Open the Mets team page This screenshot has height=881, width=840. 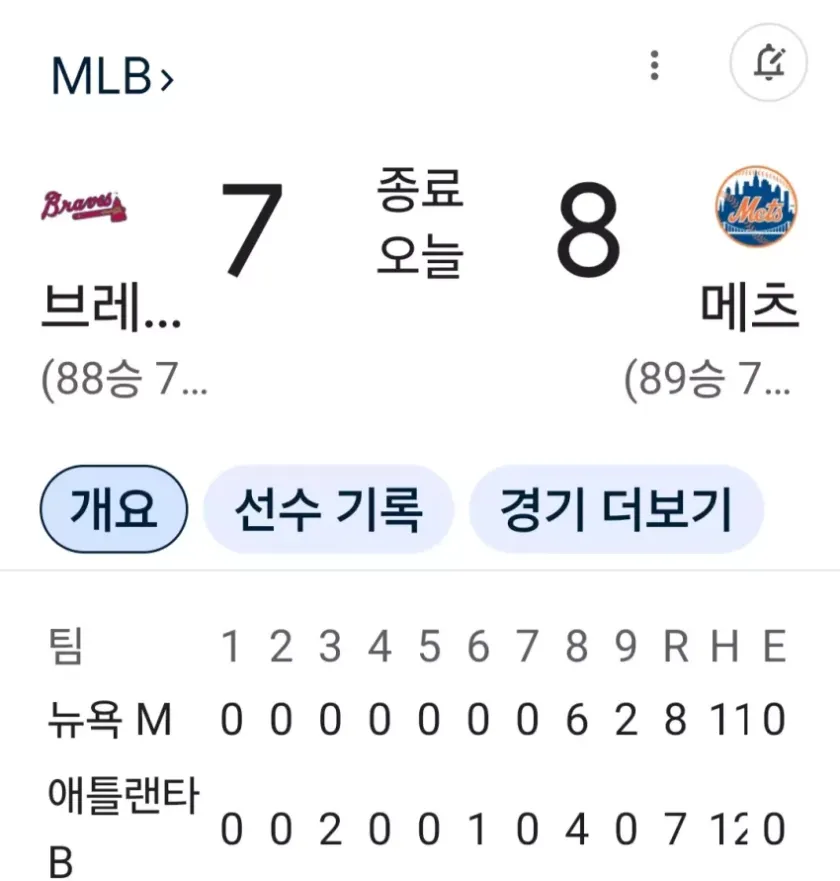756,208
